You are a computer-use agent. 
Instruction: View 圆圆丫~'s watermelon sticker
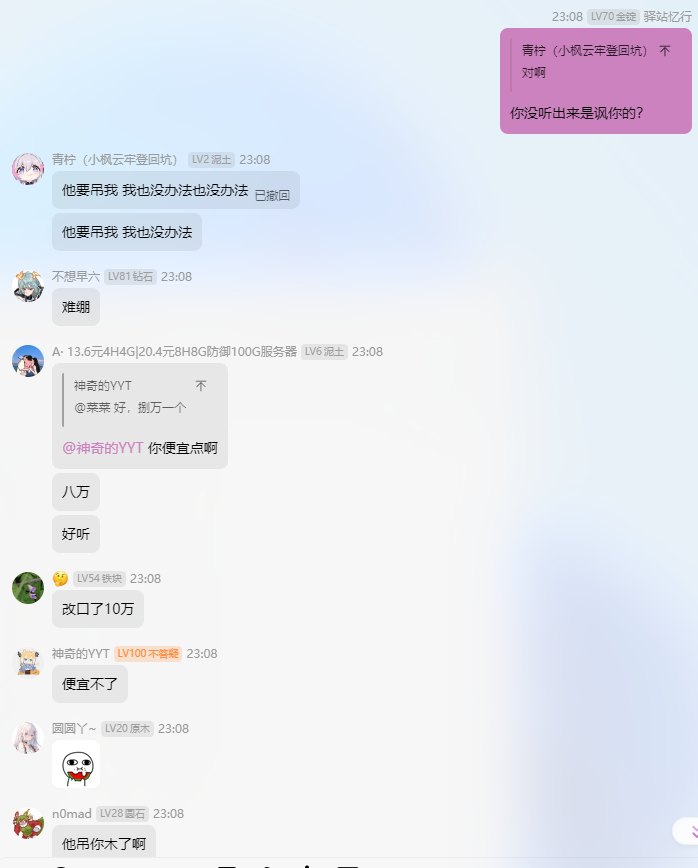(x=76, y=766)
